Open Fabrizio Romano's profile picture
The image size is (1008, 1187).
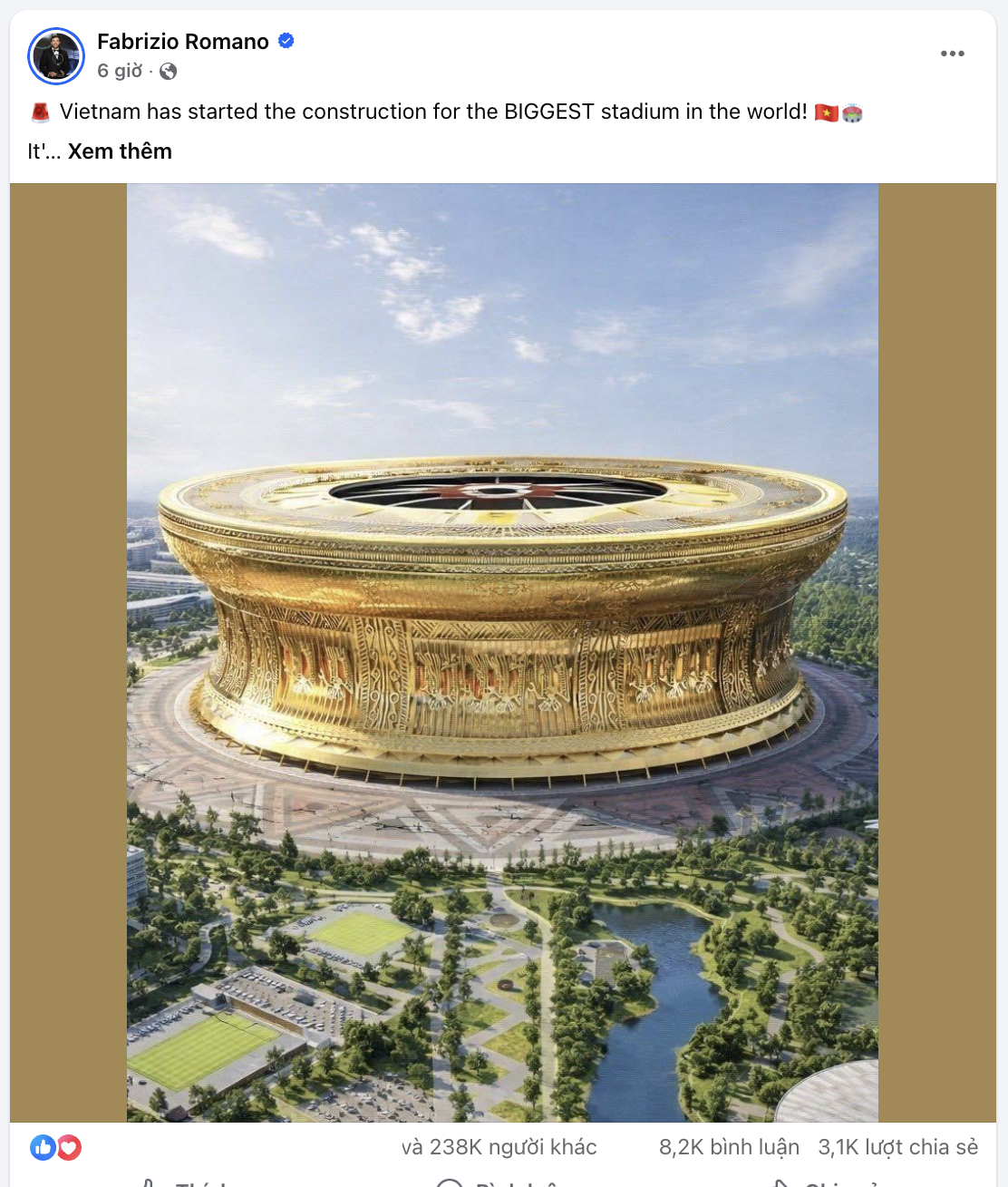click(x=56, y=55)
